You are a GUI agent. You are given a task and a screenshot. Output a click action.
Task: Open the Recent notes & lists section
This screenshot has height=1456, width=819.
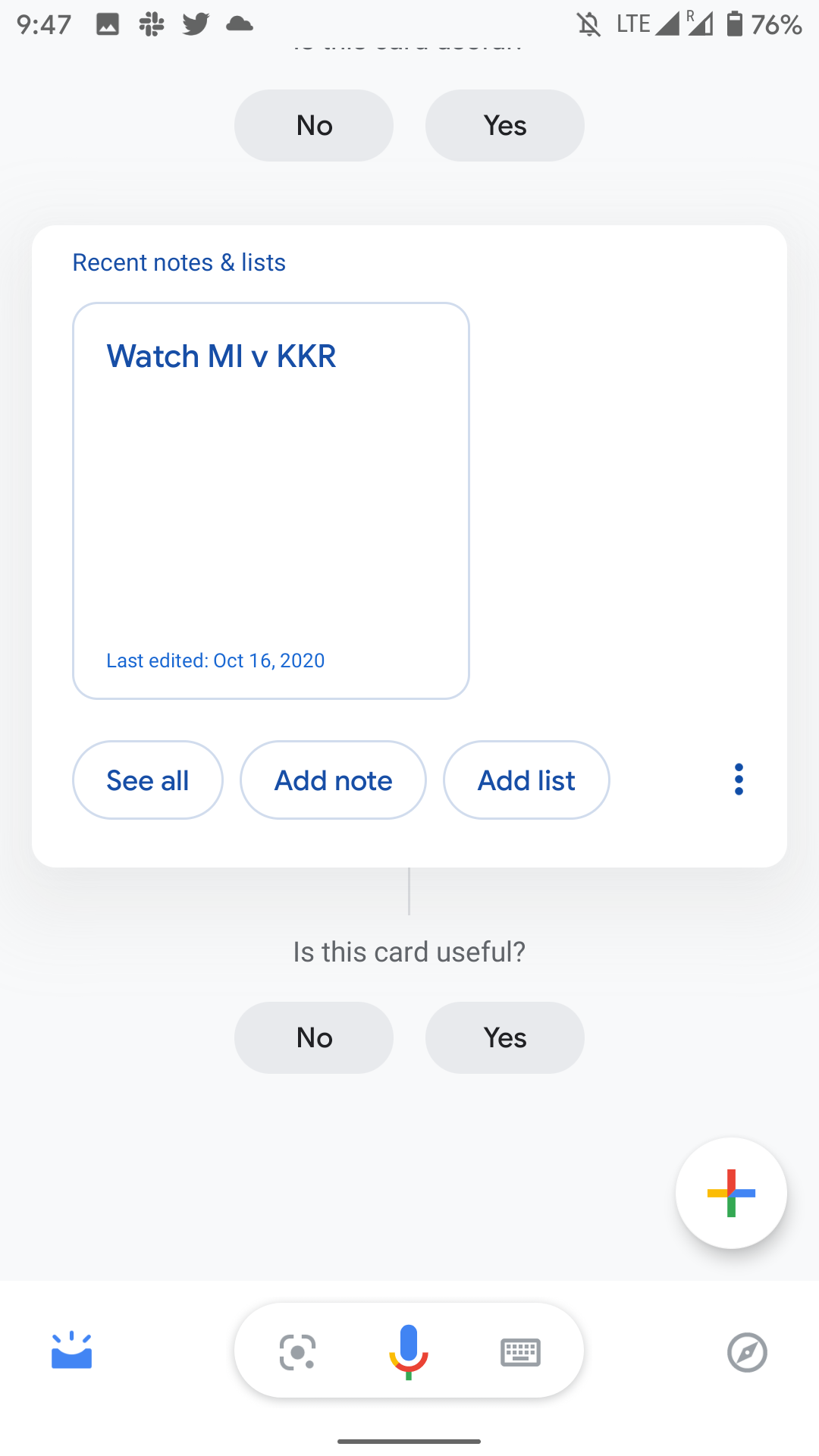tap(179, 262)
